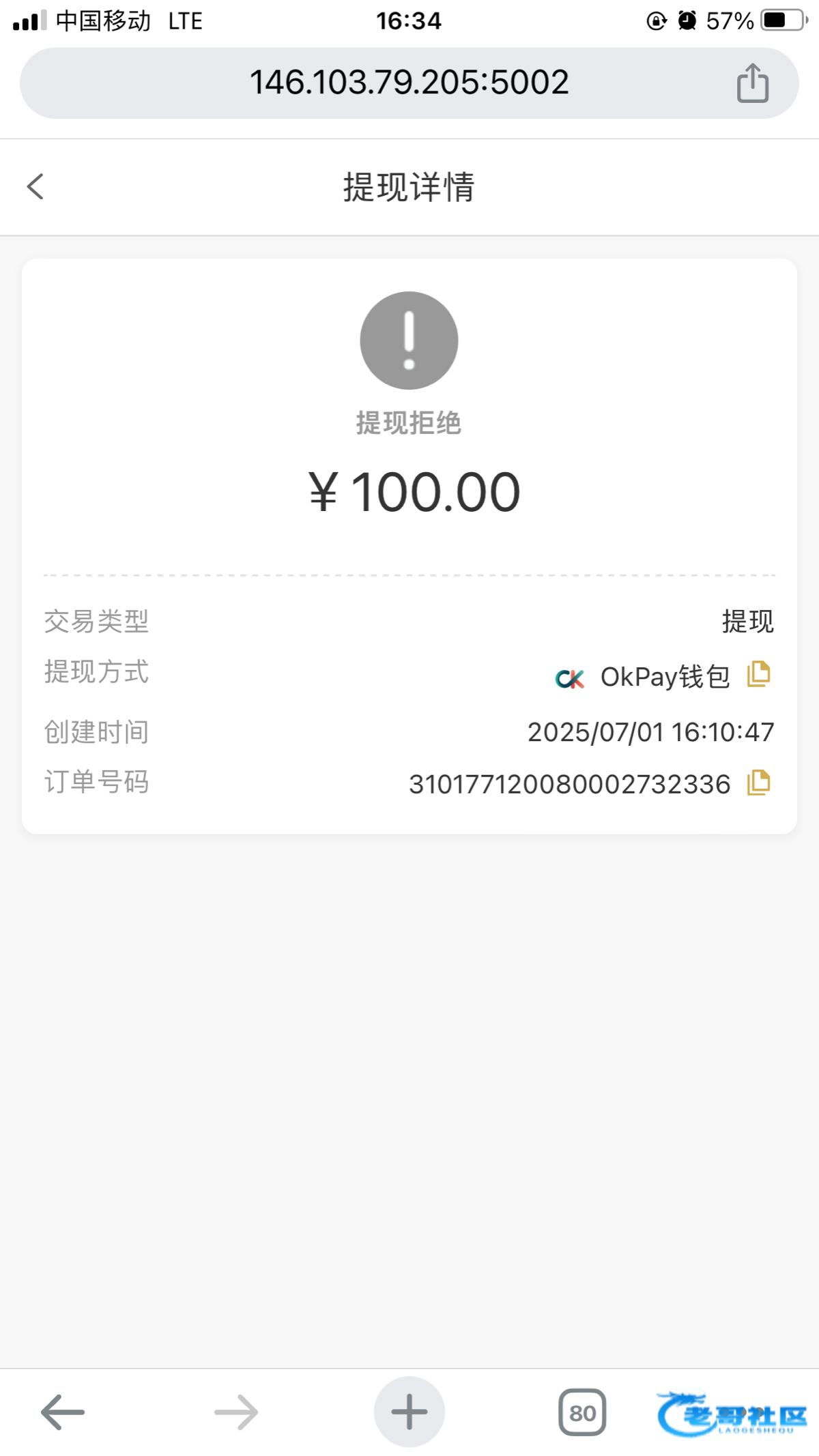Screen dimensions: 819x1456
Task: View the 80 open browser tabs
Action: tap(581, 1412)
